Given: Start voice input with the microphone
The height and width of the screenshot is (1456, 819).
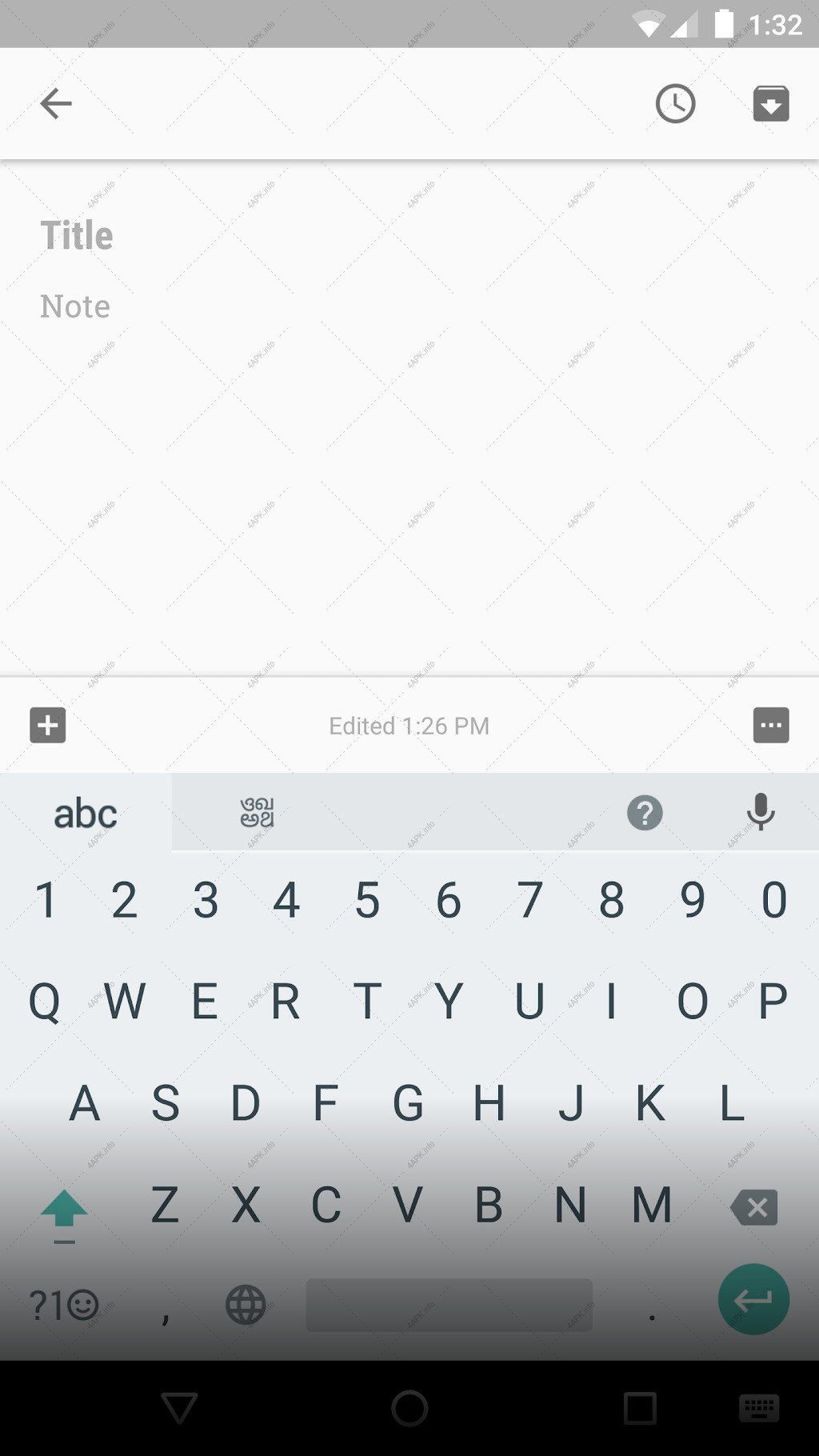Looking at the screenshot, I should click(761, 813).
